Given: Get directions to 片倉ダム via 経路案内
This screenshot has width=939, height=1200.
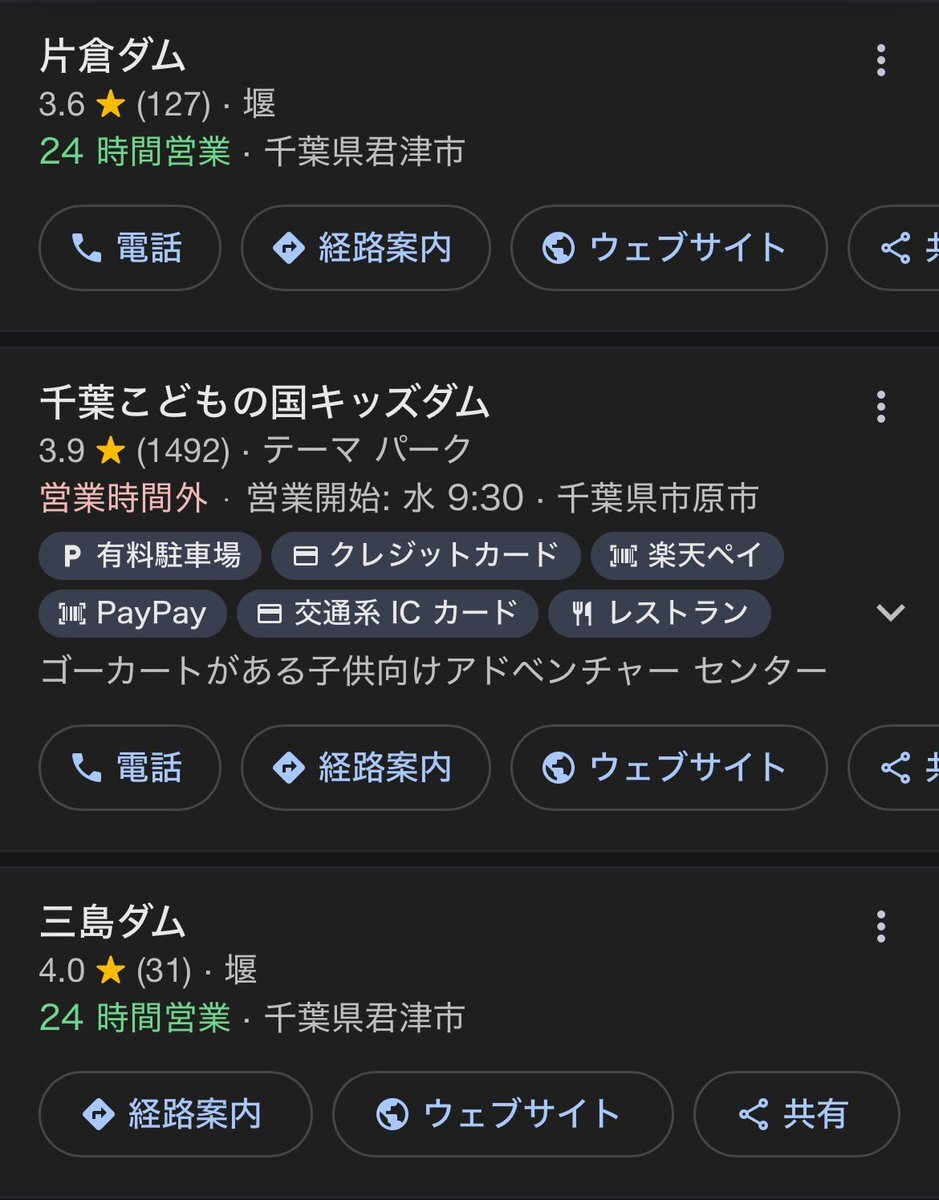Looking at the screenshot, I should pyautogui.click(x=366, y=247).
